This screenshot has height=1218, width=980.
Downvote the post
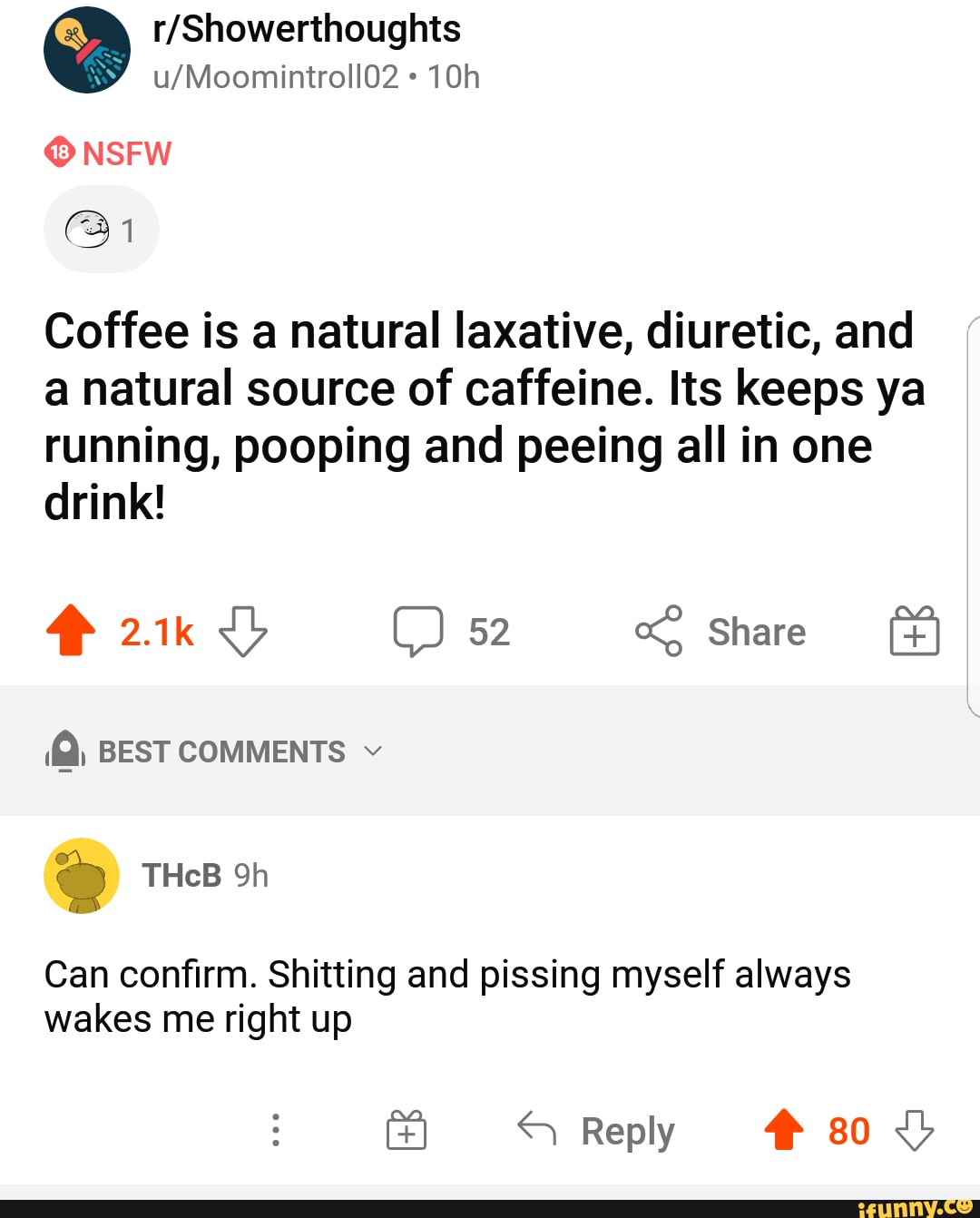pos(240,632)
